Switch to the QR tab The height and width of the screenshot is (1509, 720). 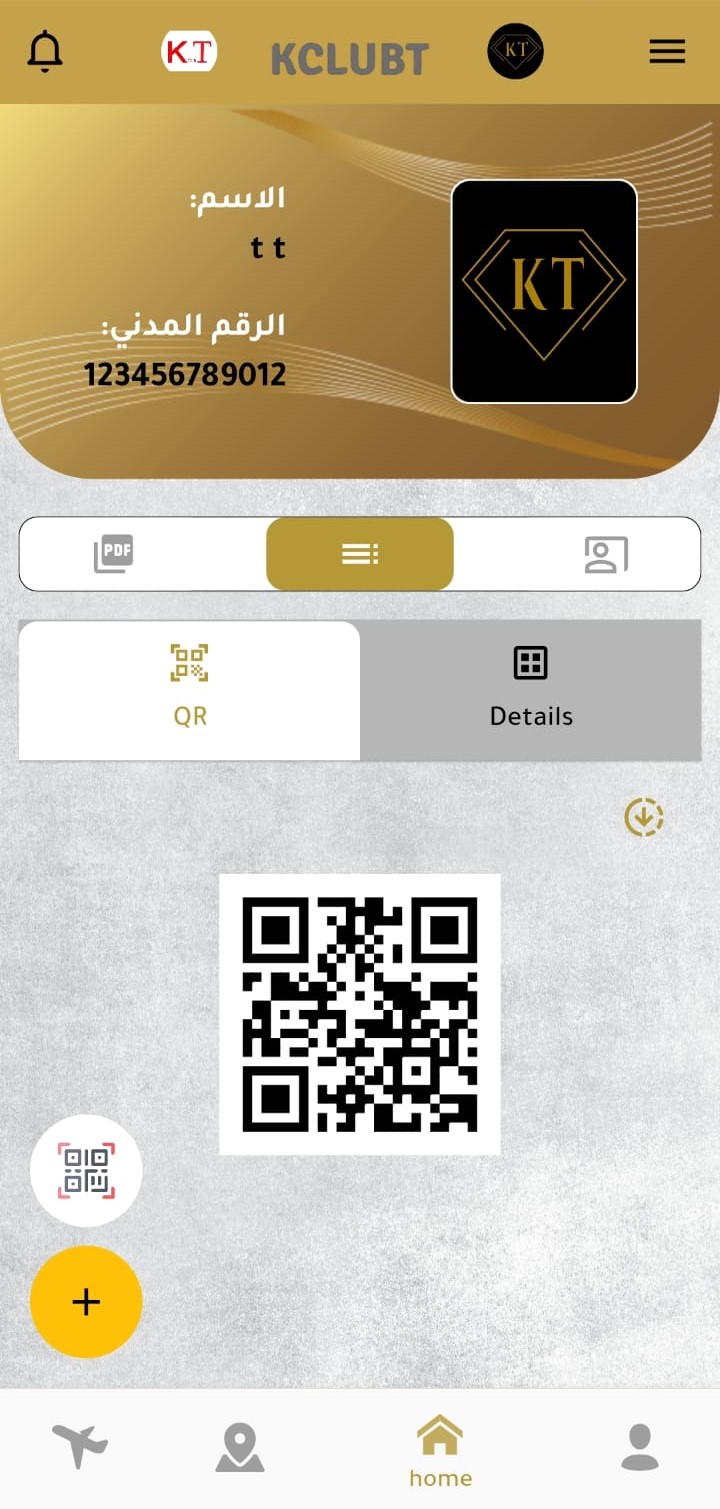[x=189, y=689]
